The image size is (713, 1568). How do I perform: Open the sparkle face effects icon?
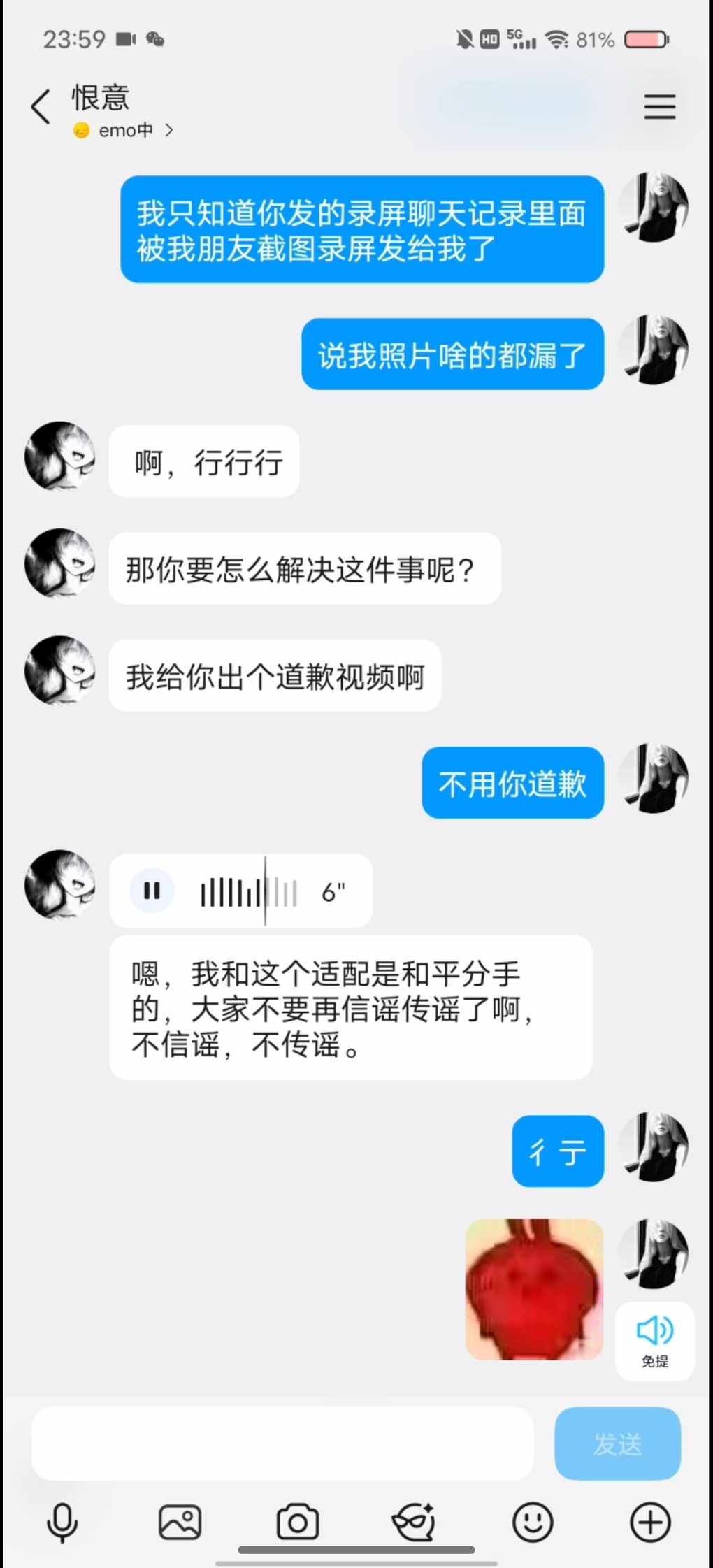(414, 1523)
